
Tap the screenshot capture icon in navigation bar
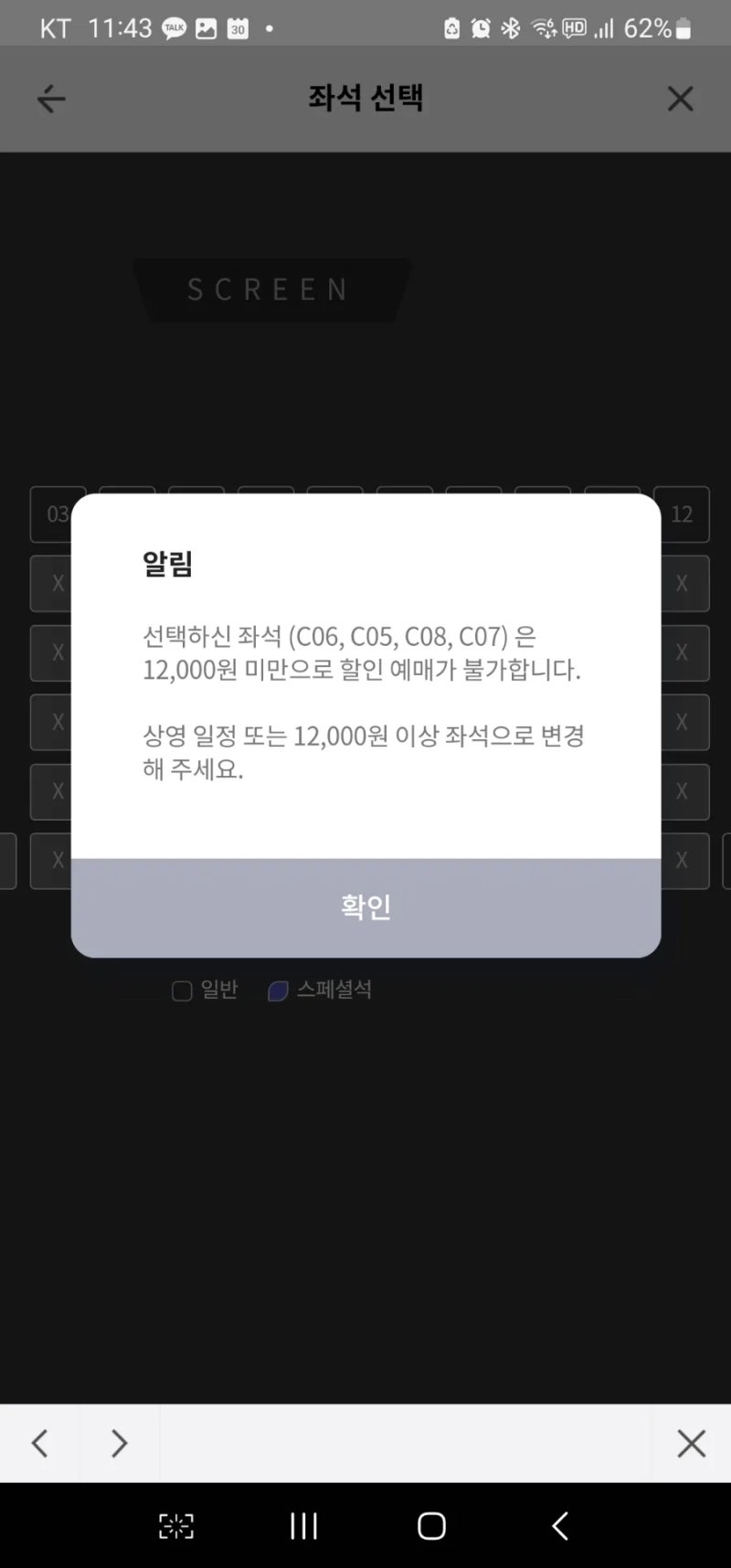pos(175,1525)
